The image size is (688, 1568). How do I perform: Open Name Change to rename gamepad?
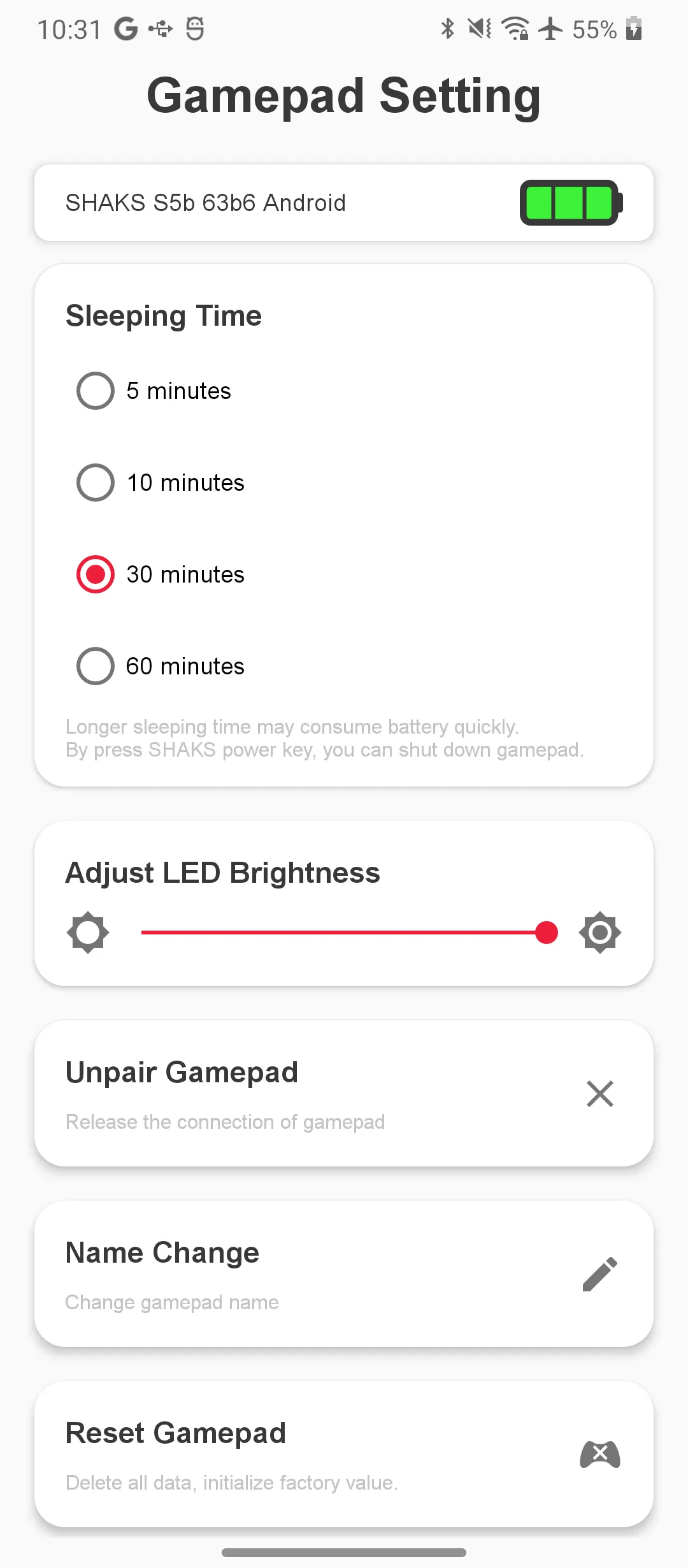(x=344, y=1274)
